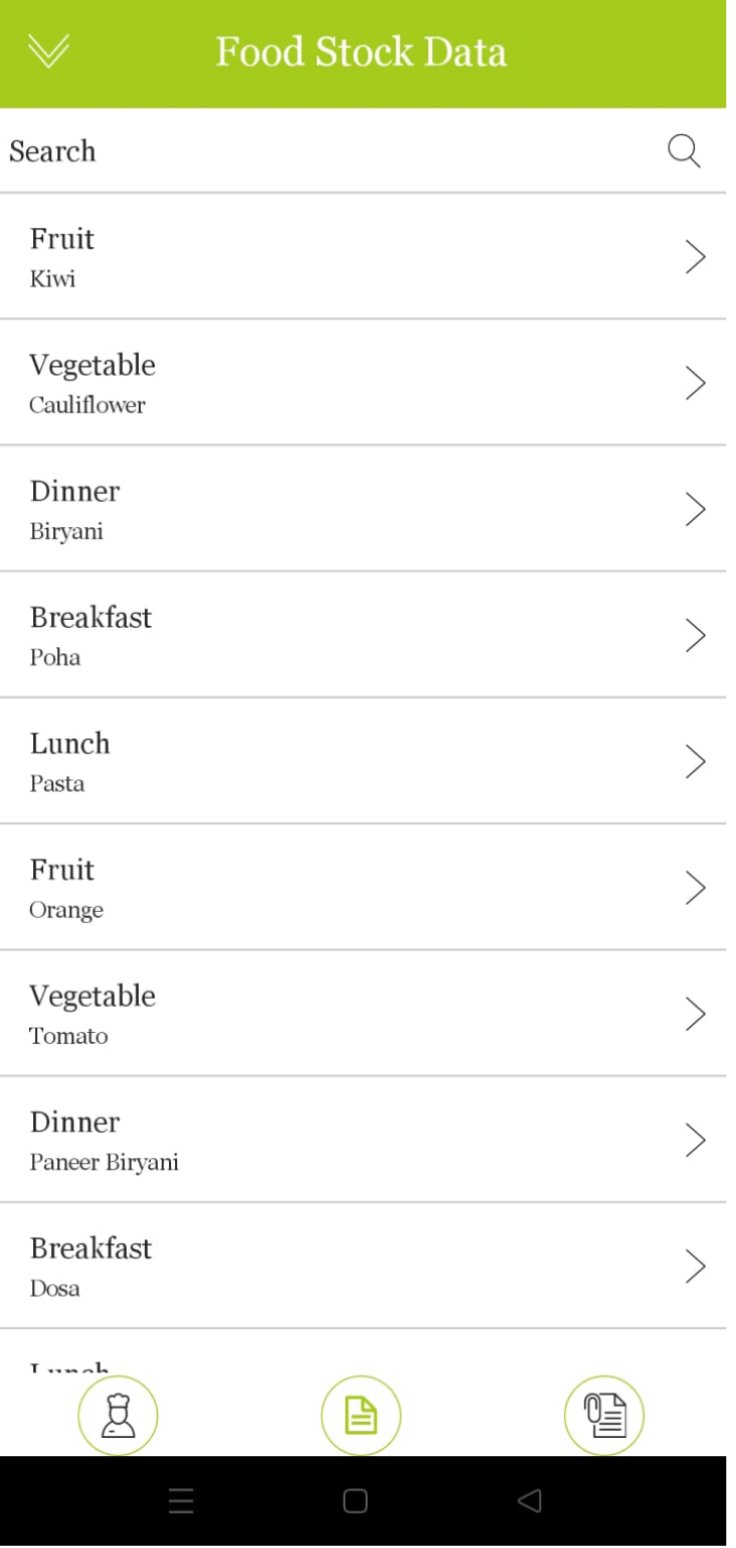Switch to the green document tab

[361, 1416]
